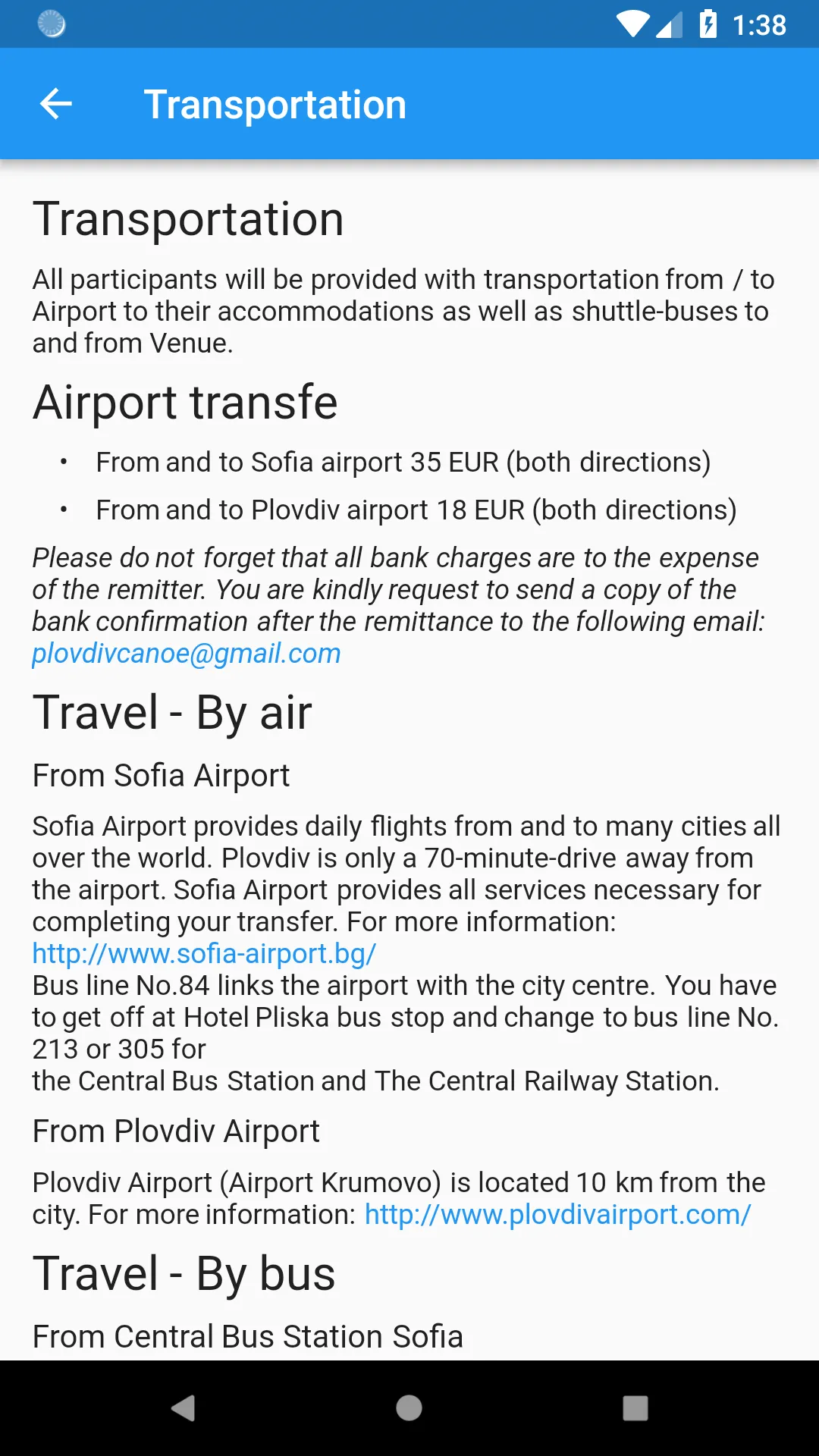Tap the system home button
Screen dimensions: 819x1456
(x=409, y=1408)
